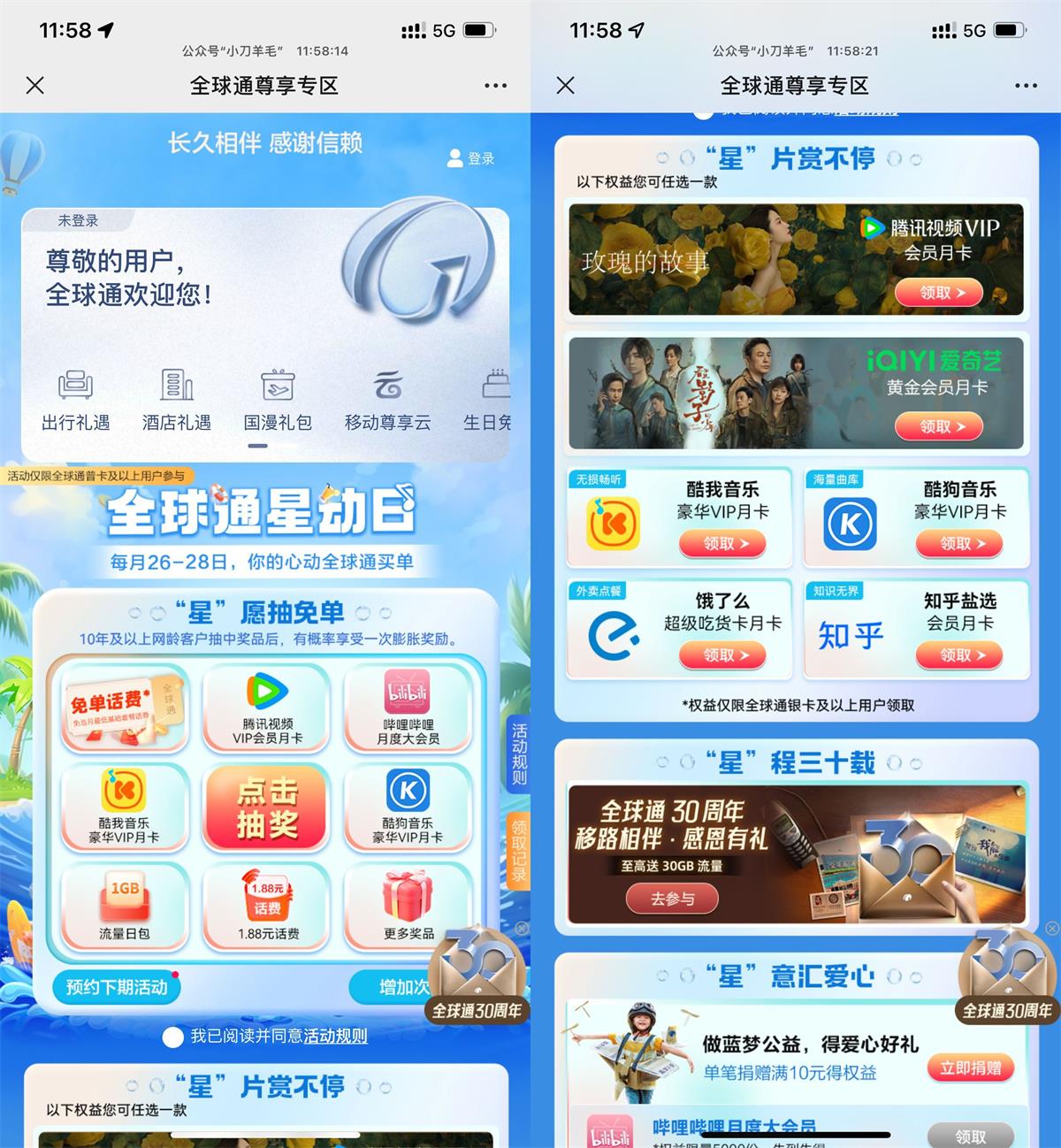Open 移动尊享云 category
Screen dimensions: 1061x1148
pos(387,400)
